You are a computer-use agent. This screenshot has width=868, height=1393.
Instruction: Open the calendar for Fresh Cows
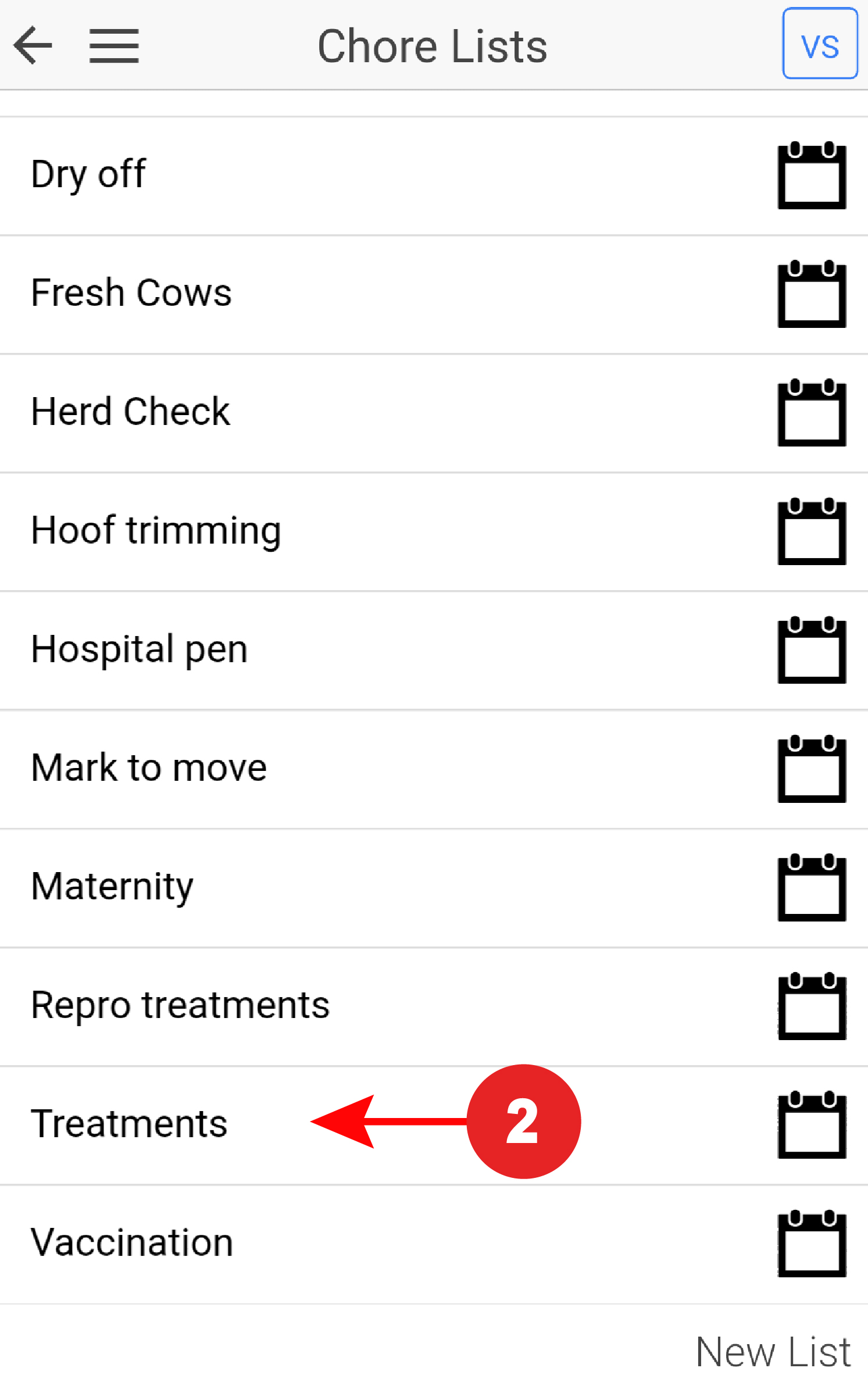(812, 294)
